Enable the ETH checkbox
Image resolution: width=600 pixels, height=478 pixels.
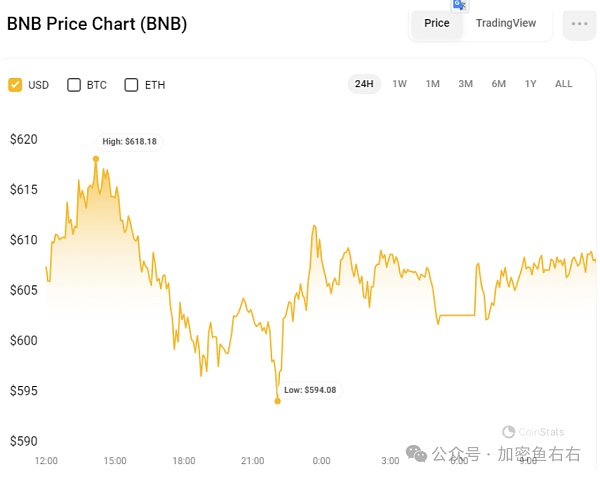(131, 85)
